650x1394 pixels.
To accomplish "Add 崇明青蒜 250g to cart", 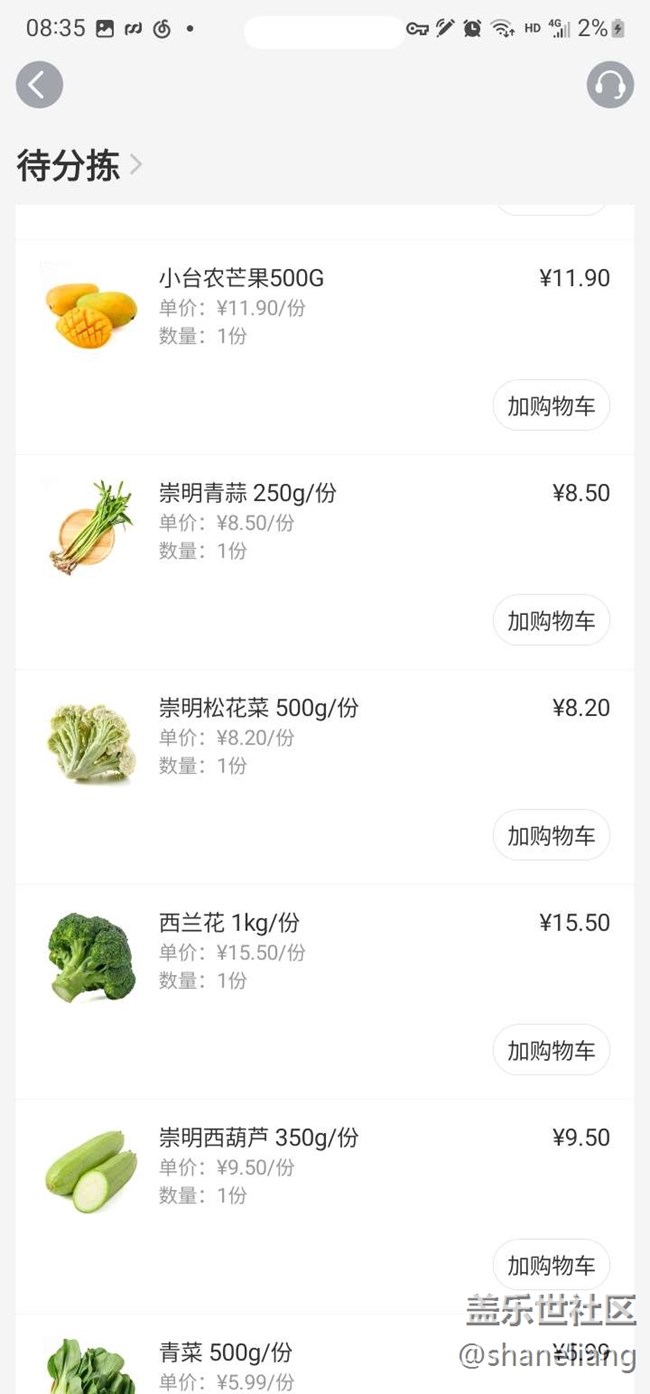I will pyautogui.click(x=551, y=621).
